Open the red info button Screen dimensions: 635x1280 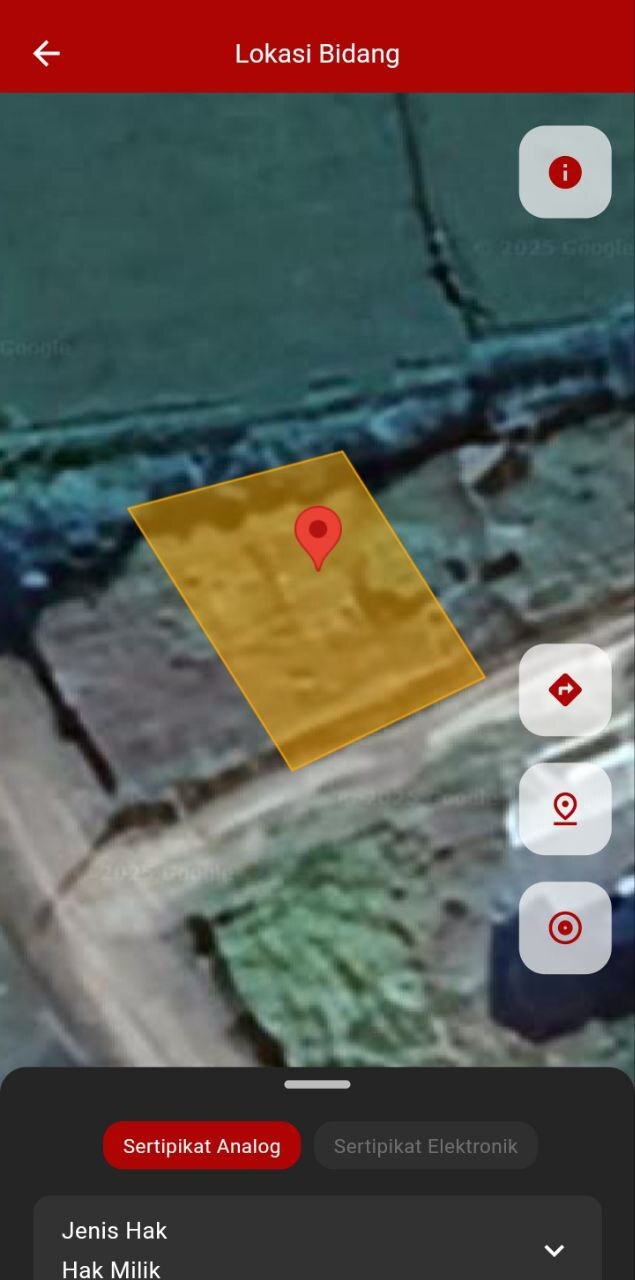pos(565,172)
